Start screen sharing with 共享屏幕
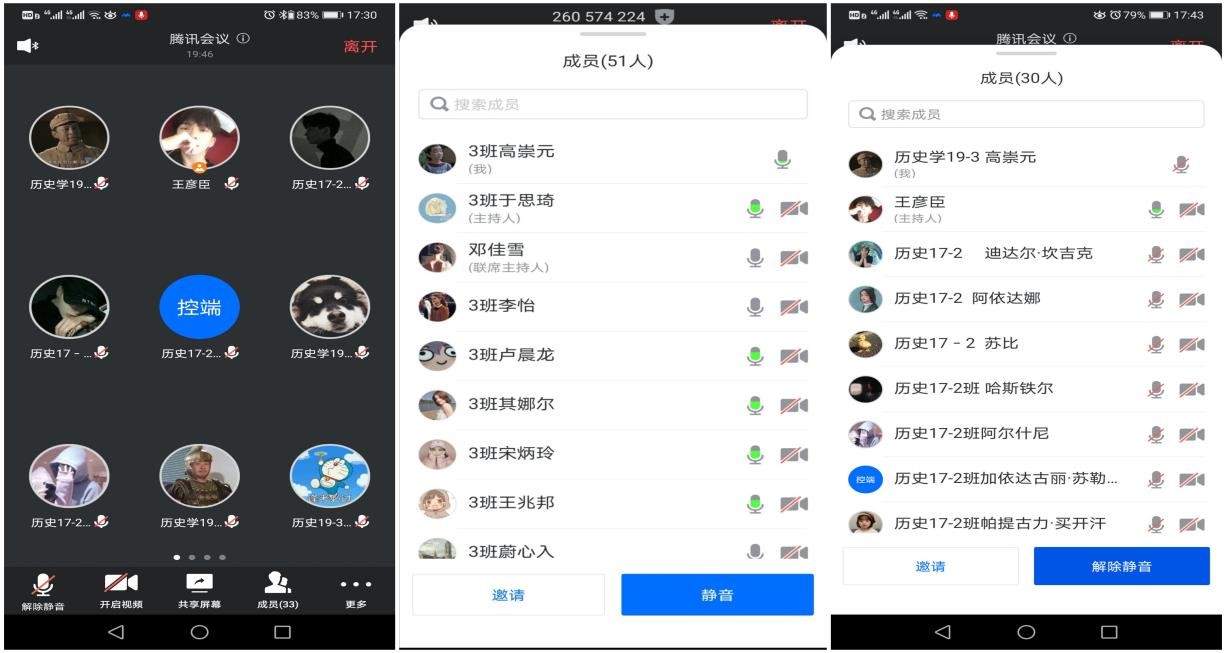 click(x=200, y=588)
